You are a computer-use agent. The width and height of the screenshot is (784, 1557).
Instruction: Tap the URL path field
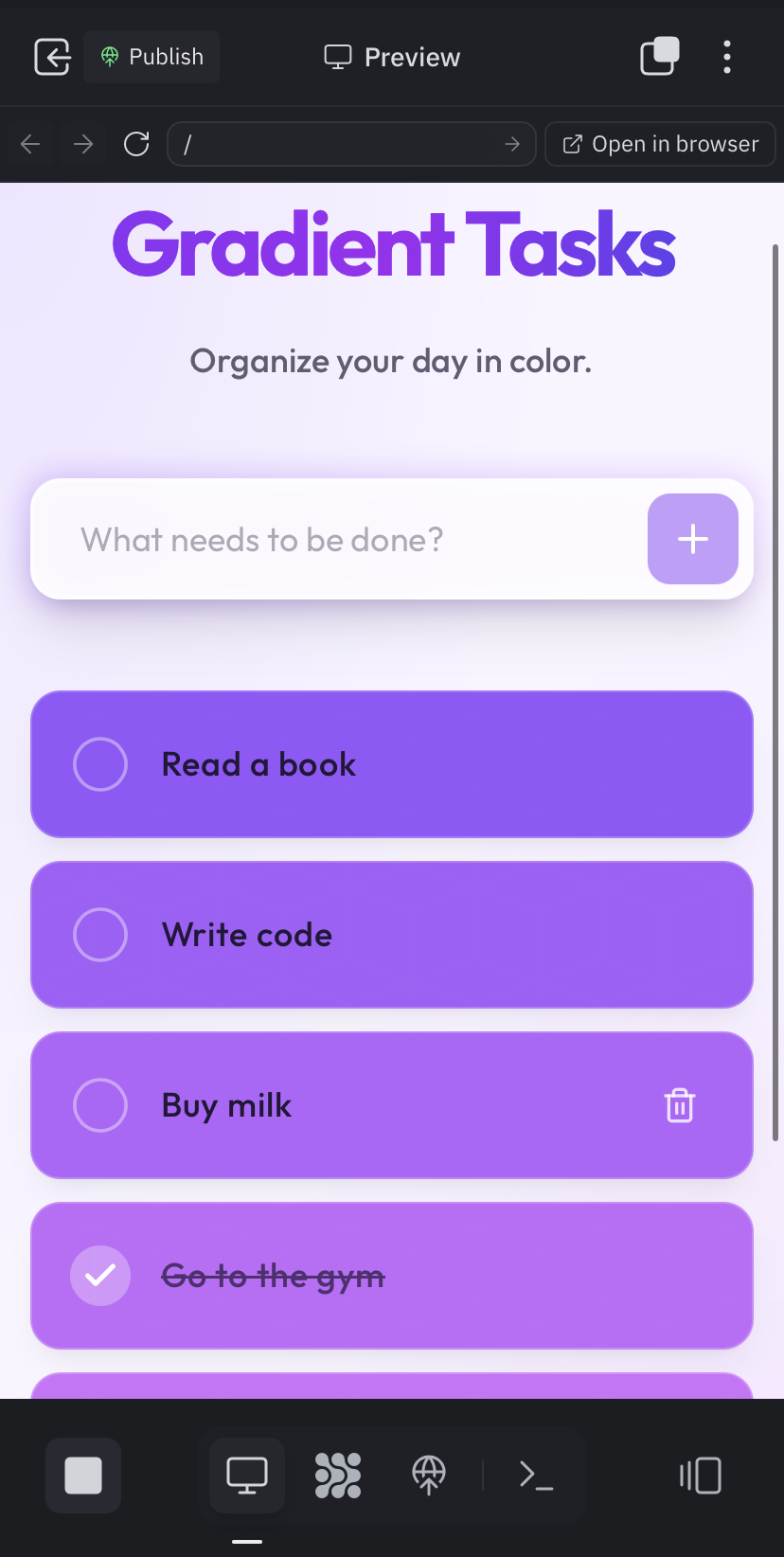click(x=341, y=144)
